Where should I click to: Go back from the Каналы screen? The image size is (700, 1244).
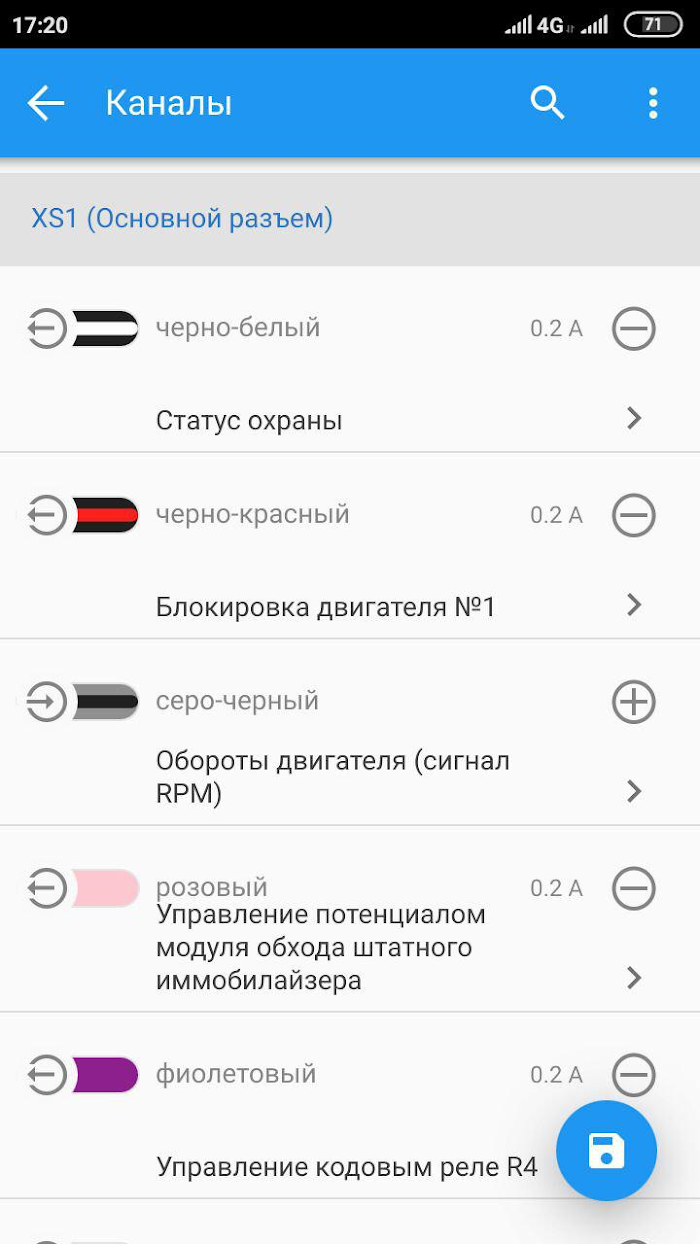[x=46, y=103]
